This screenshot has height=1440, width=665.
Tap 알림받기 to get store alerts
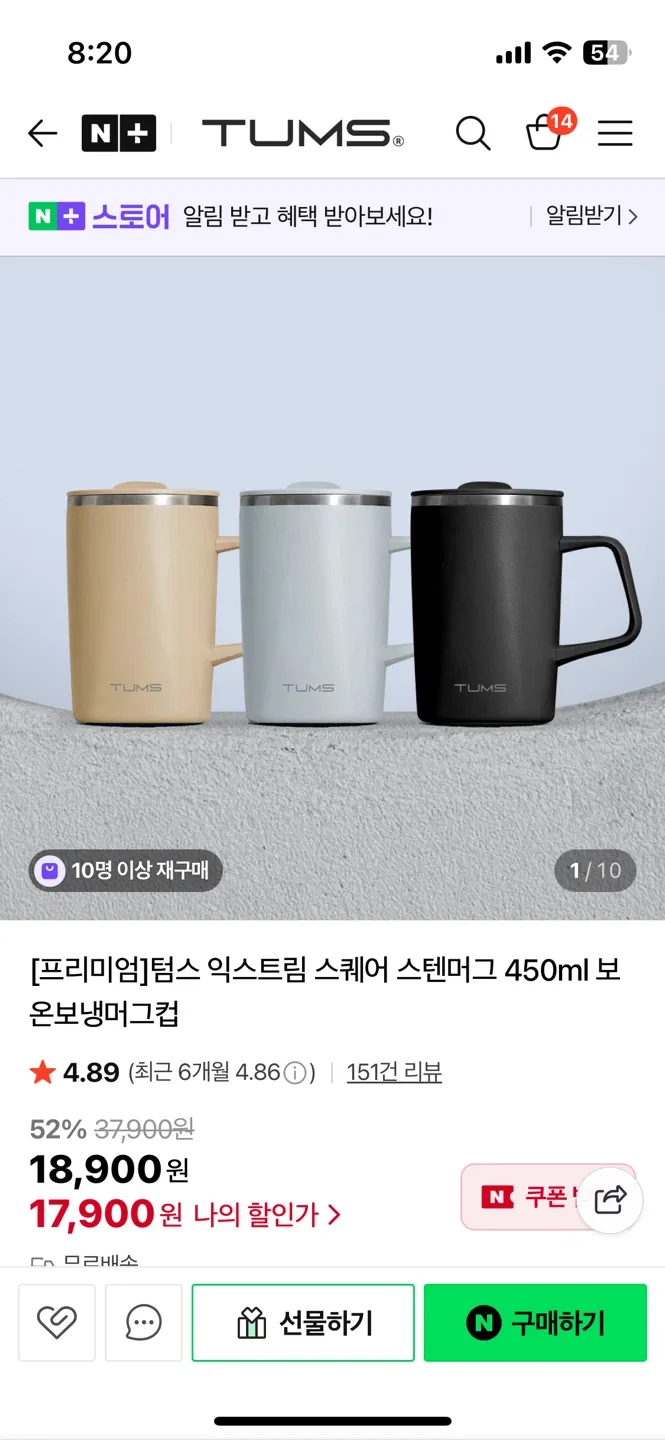point(590,216)
